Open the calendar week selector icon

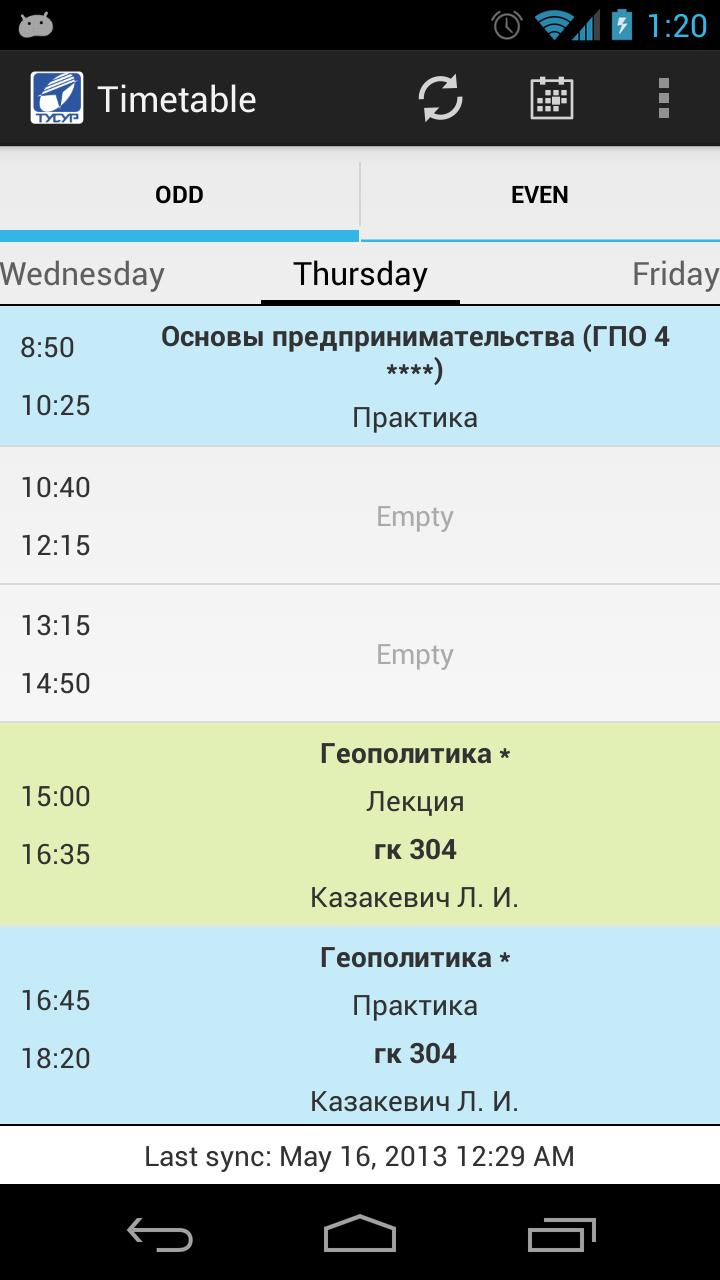click(551, 98)
